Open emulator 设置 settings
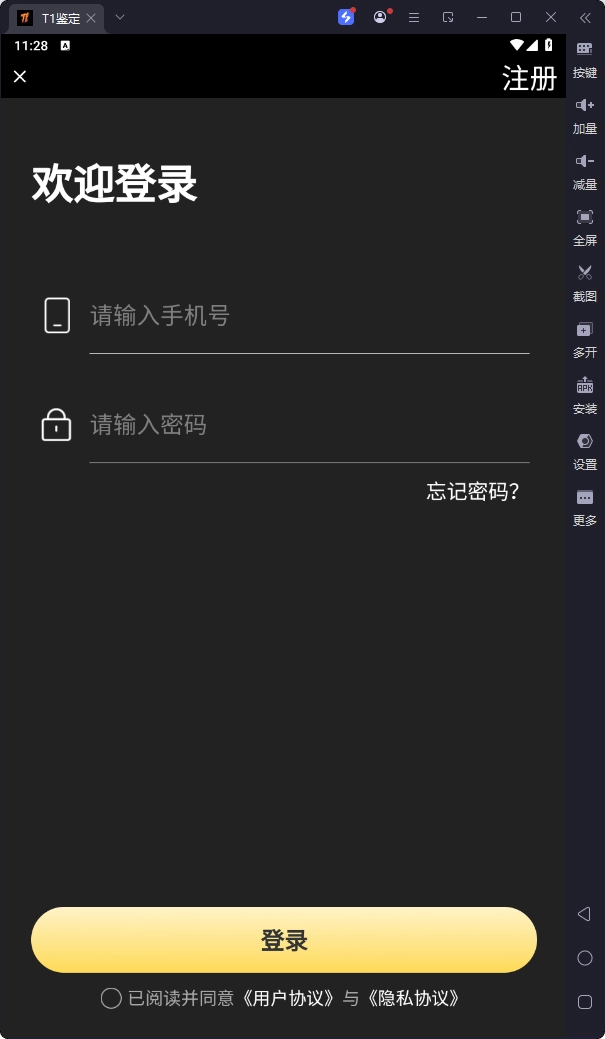This screenshot has height=1039, width=605. 585,448
